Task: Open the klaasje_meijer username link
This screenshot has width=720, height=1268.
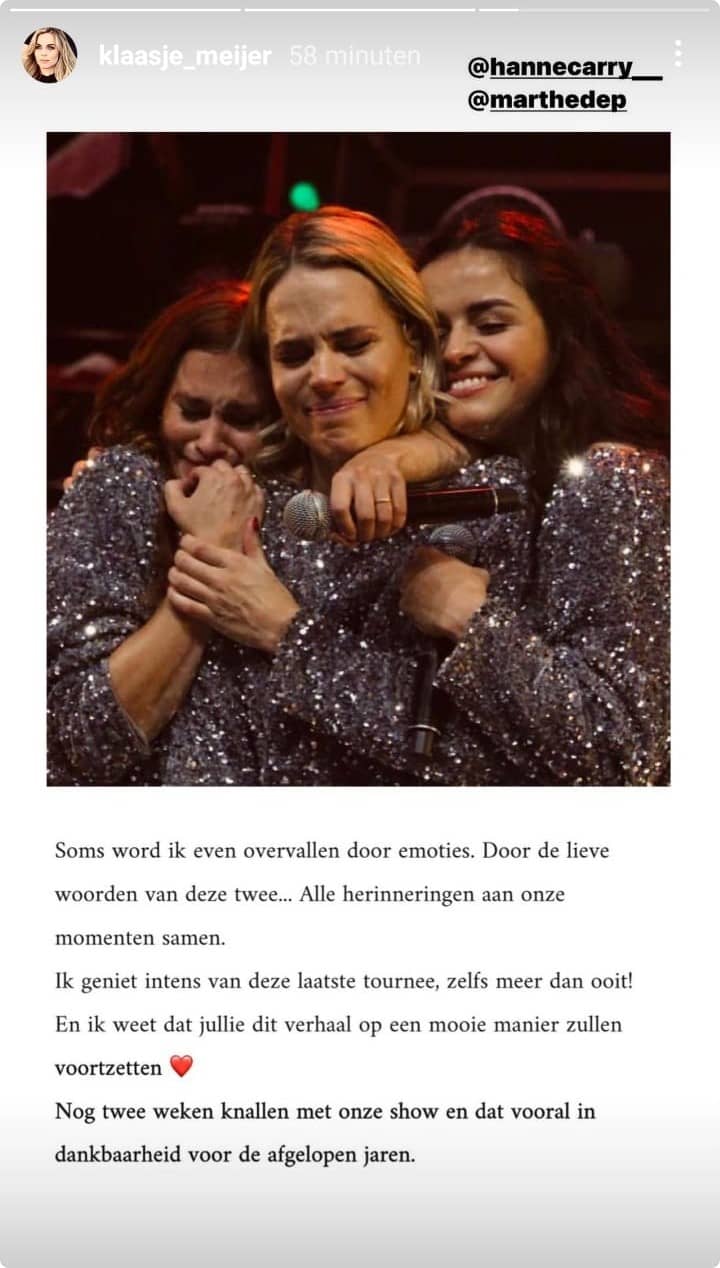Action: [x=185, y=56]
